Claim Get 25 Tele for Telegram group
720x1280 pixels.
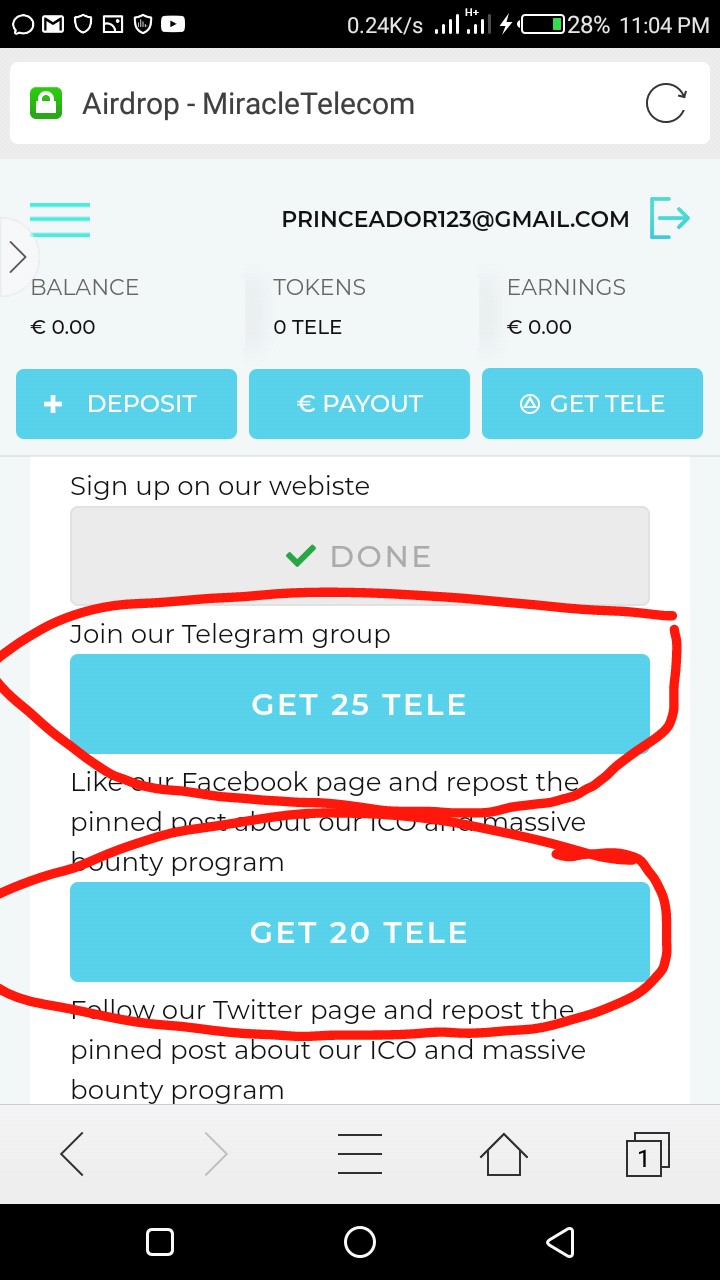coord(359,704)
